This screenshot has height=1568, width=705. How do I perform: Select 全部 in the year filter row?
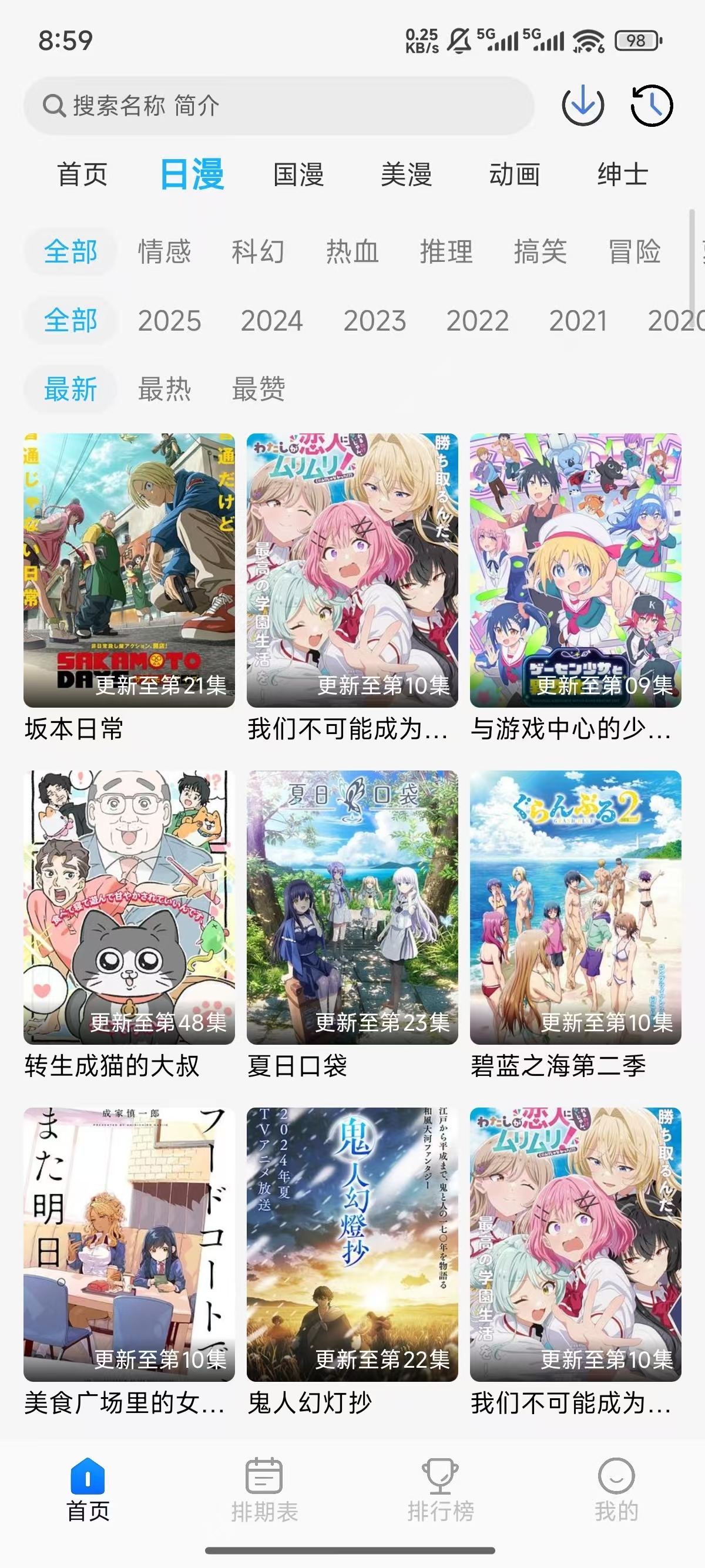click(69, 321)
